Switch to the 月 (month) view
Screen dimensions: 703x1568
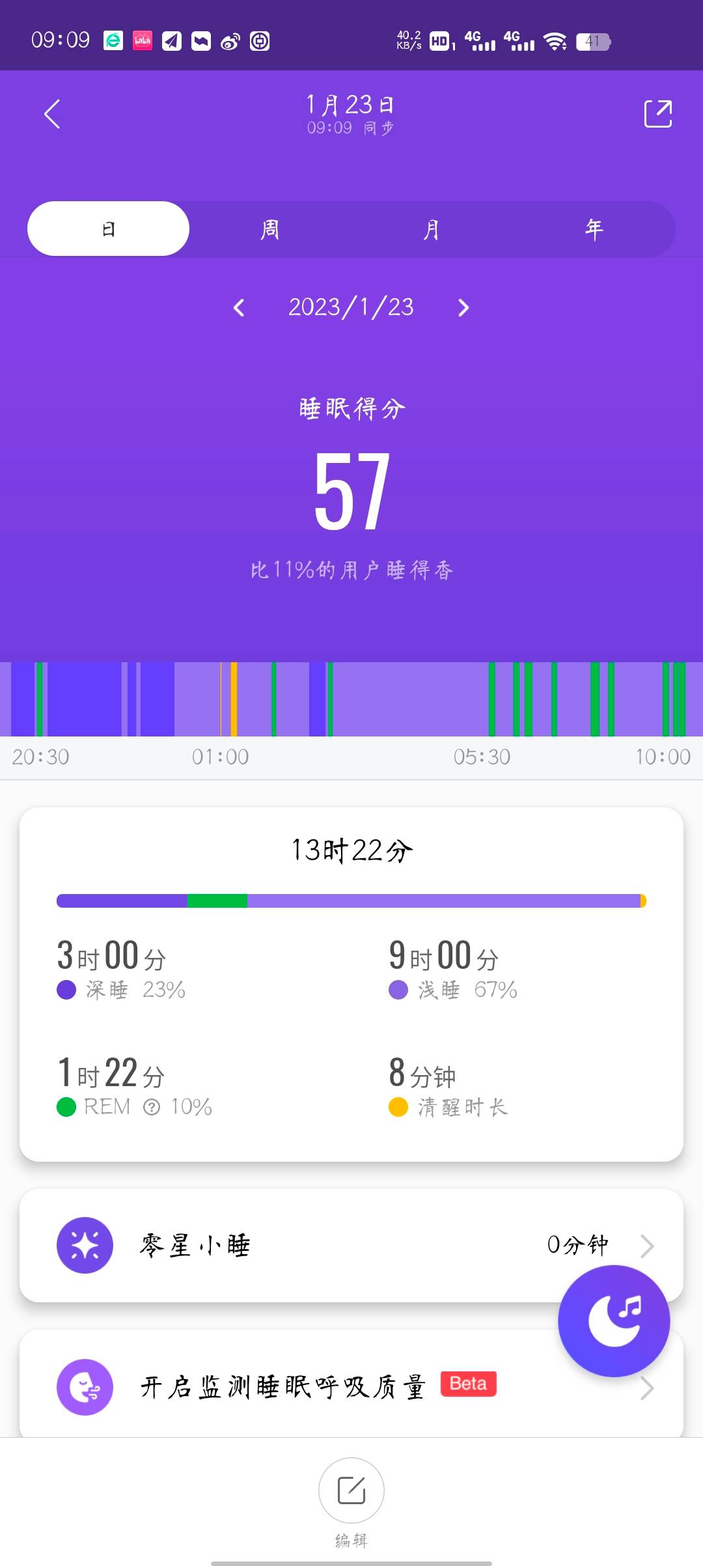point(432,229)
